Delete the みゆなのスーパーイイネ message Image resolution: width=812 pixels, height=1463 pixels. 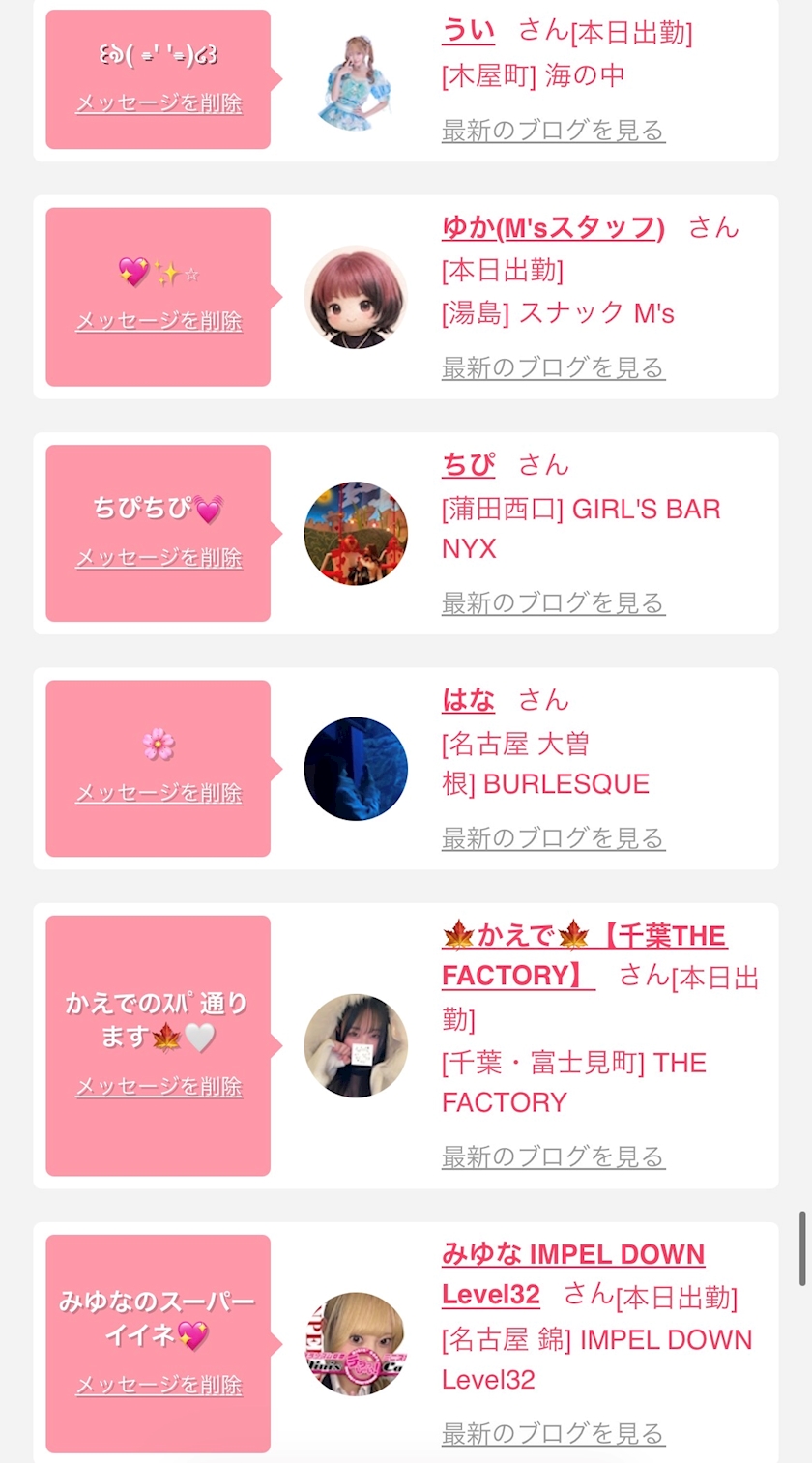(x=159, y=1385)
